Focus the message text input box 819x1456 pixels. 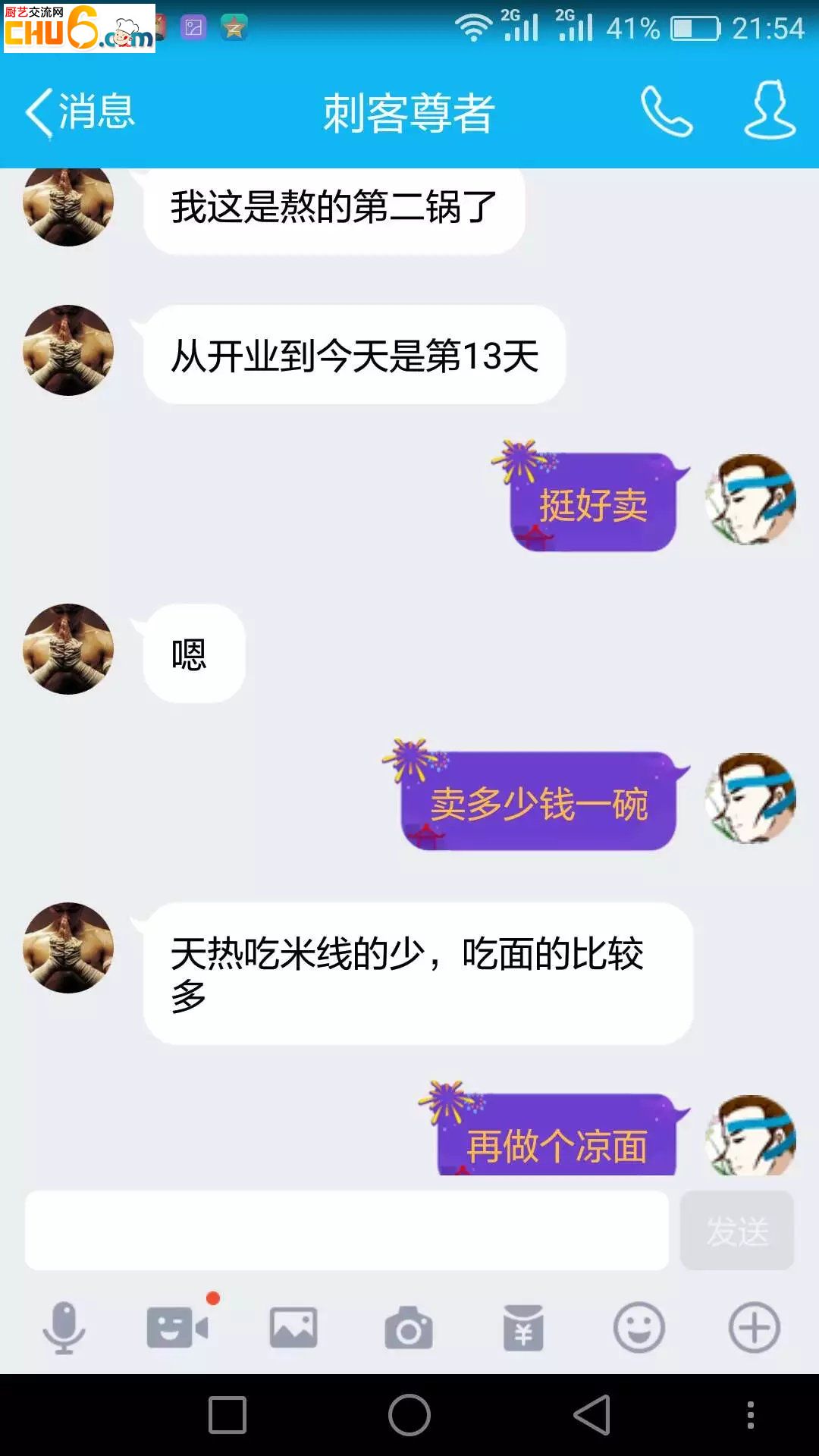point(347,1230)
